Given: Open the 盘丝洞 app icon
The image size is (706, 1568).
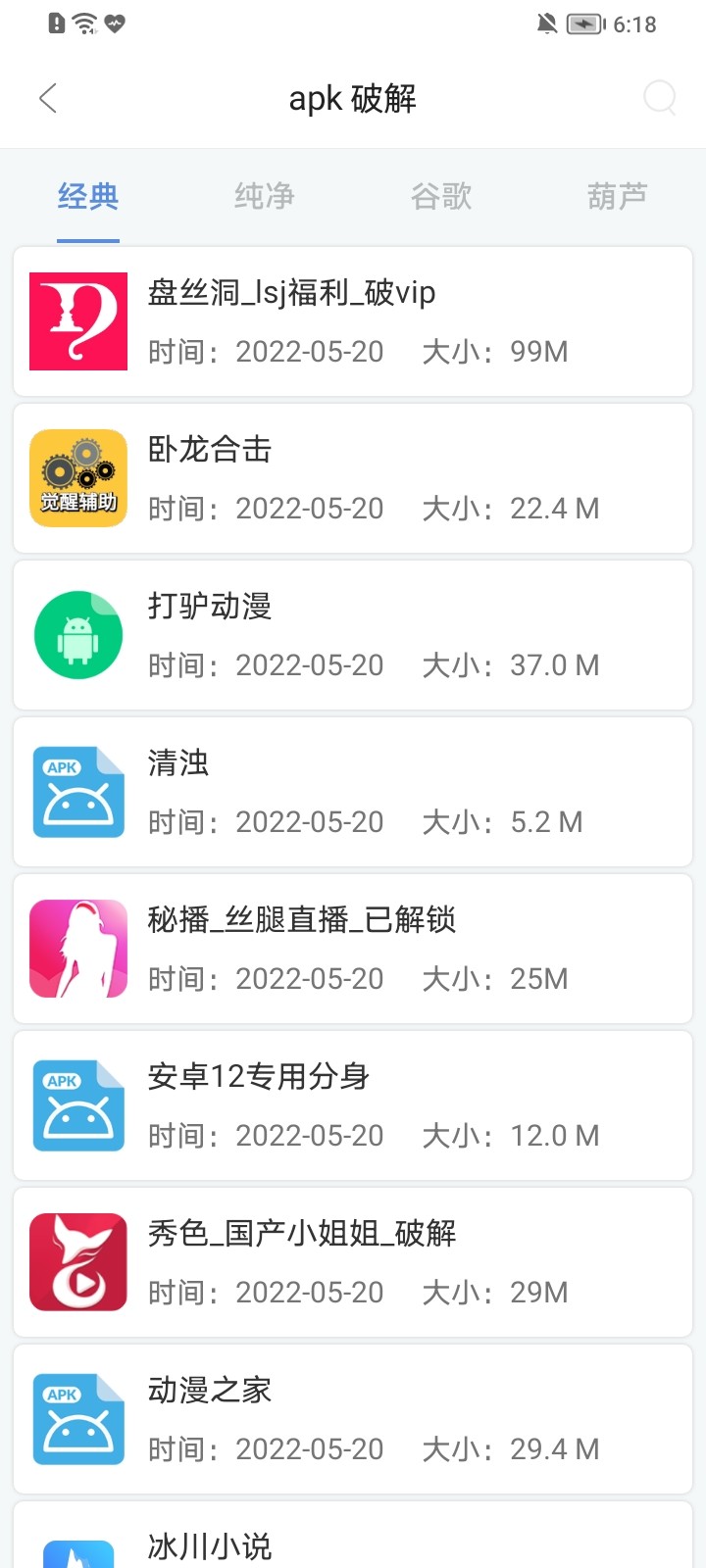Looking at the screenshot, I should pyautogui.click(x=78, y=320).
